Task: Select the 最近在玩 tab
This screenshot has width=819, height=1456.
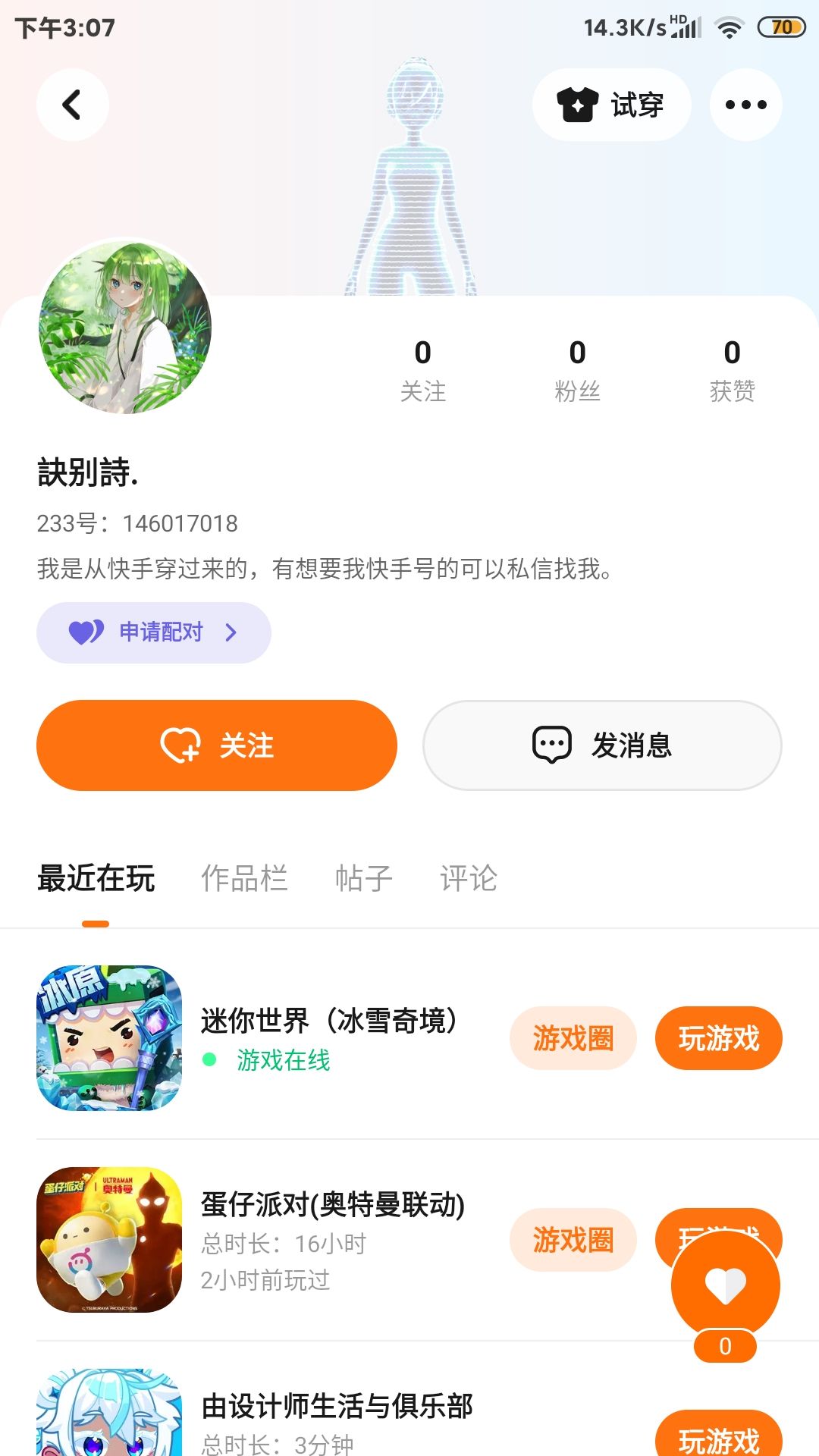Action: 96,878
